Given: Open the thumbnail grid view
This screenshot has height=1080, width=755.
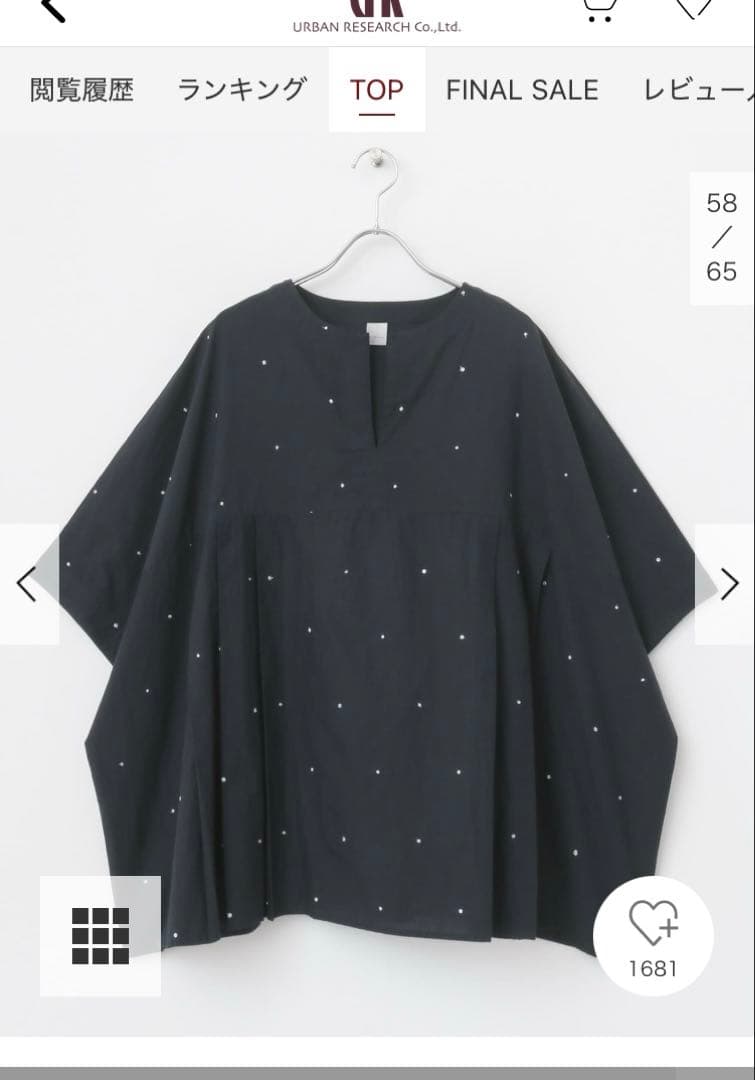Looking at the screenshot, I should pyautogui.click(x=100, y=937).
